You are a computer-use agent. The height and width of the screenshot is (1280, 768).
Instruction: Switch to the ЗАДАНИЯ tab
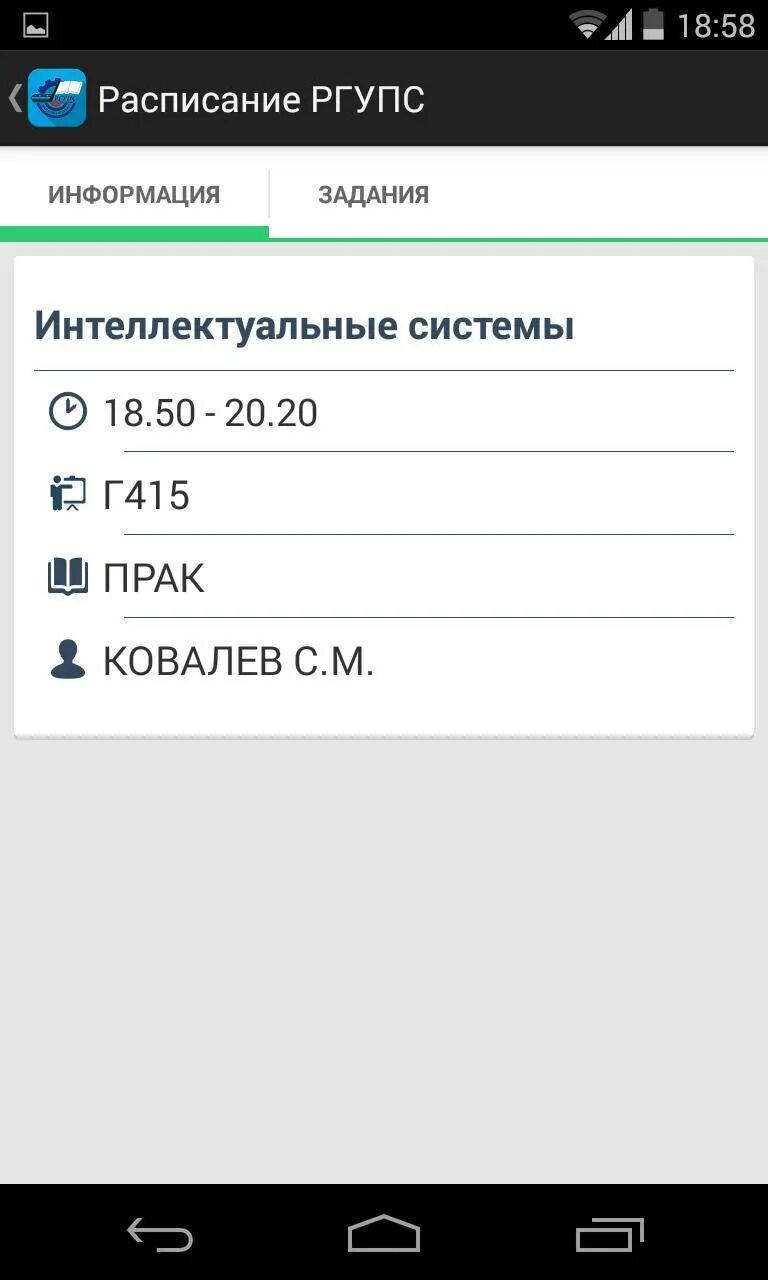(x=373, y=195)
